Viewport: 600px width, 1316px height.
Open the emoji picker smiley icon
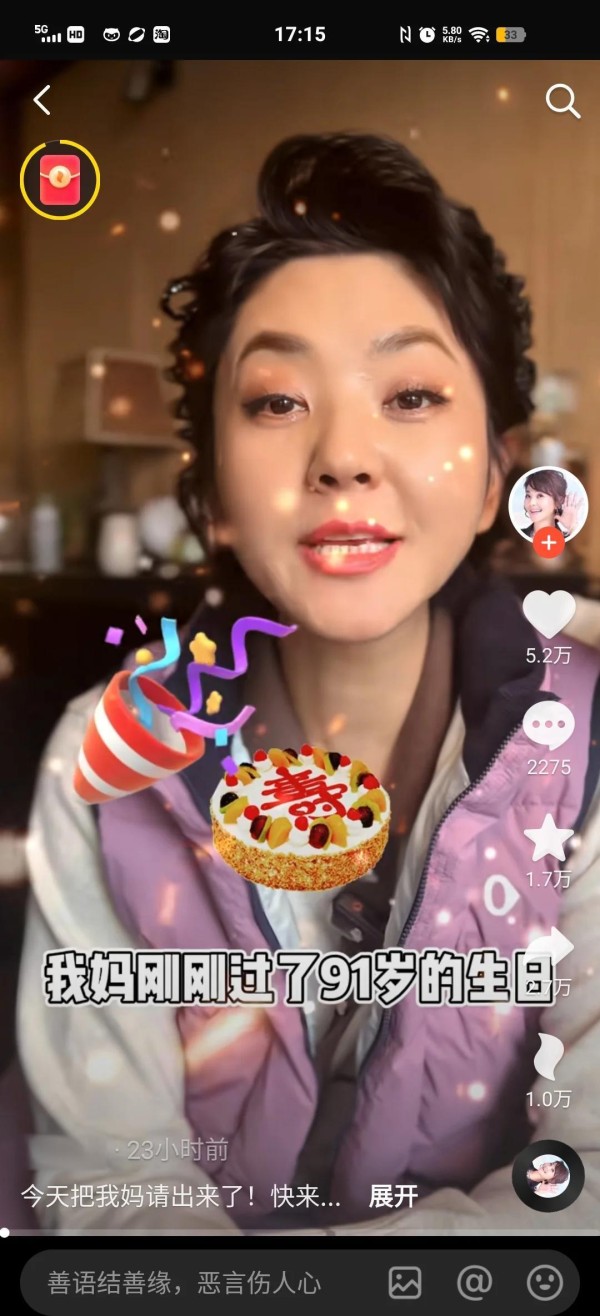tap(545, 1282)
